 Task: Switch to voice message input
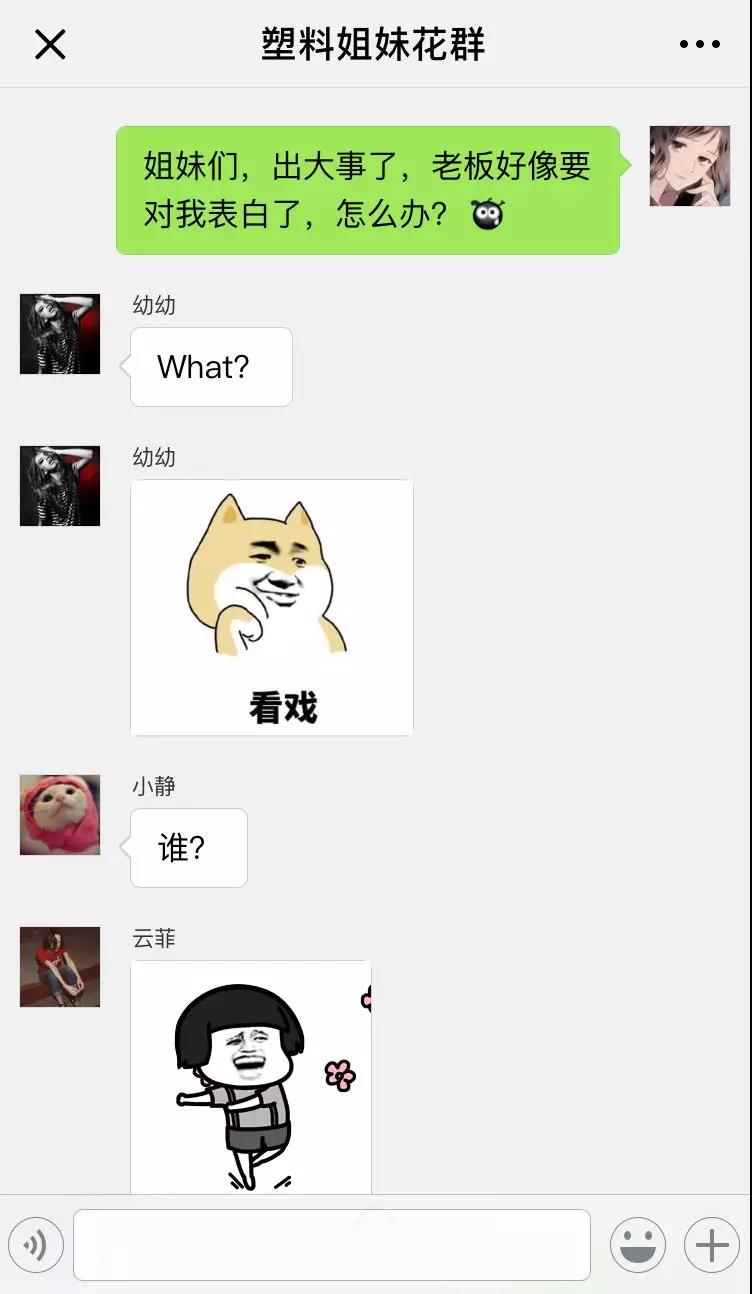point(36,1245)
